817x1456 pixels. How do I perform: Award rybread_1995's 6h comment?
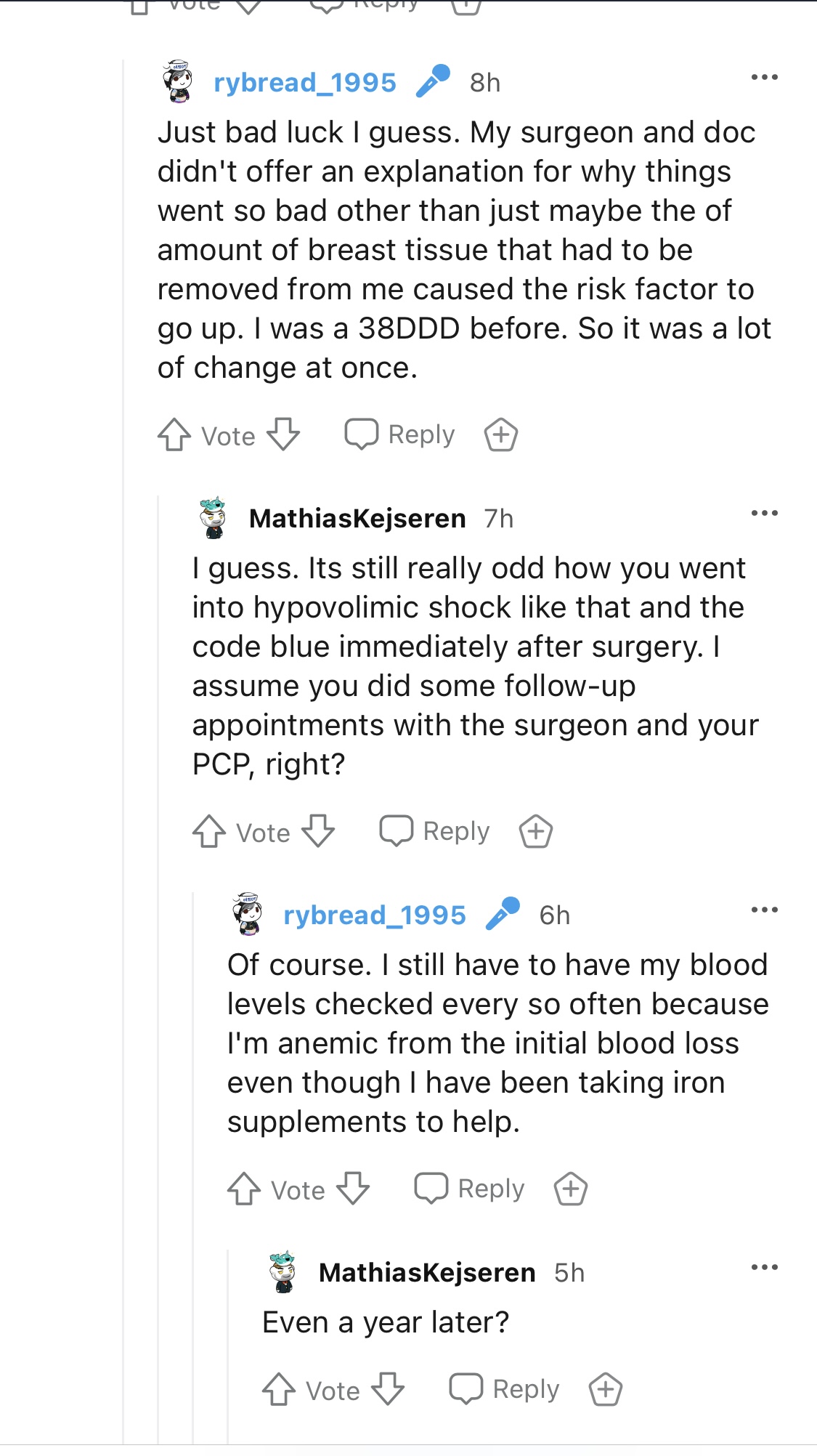click(571, 1189)
